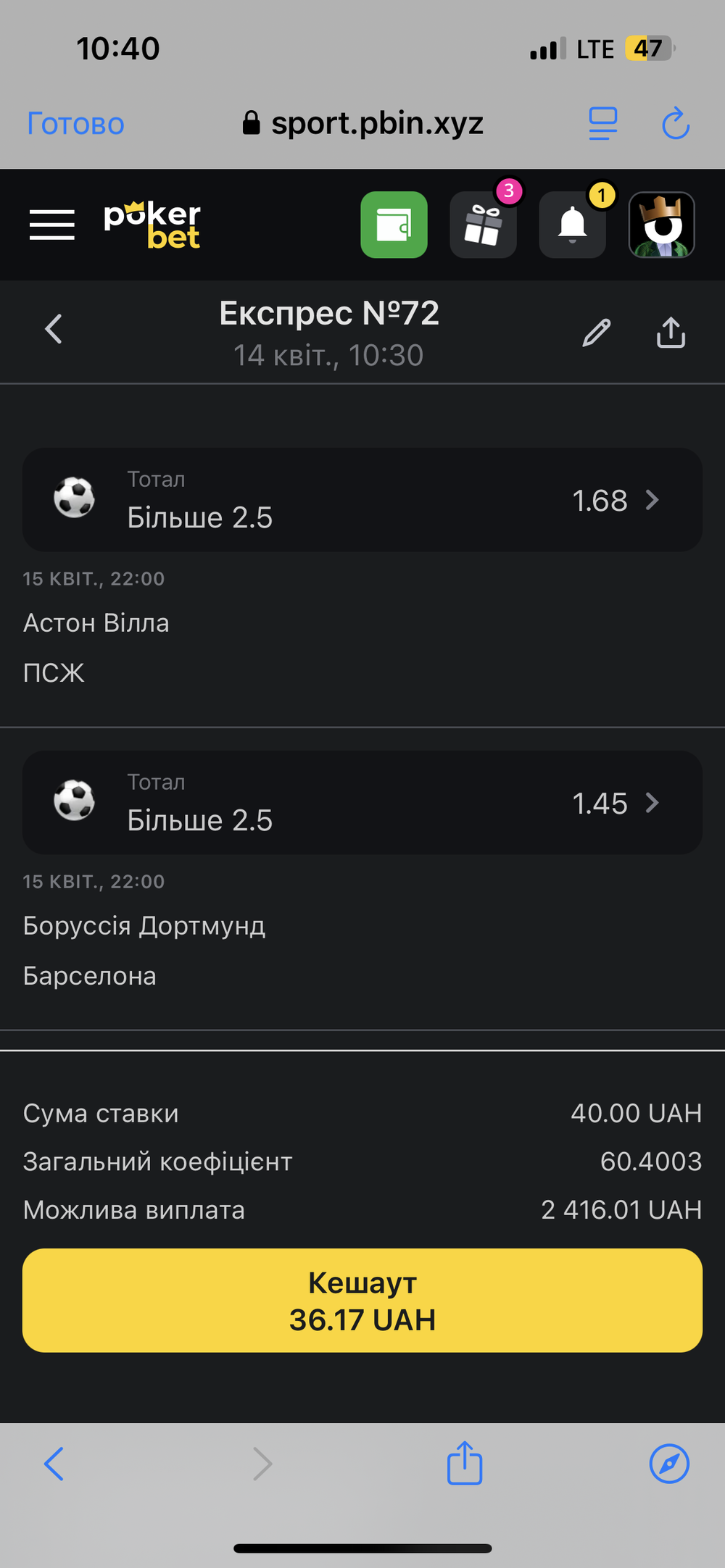Tap Готово to close the browser view
Image resolution: width=725 pixels, height=1568 pixels.
75,124
